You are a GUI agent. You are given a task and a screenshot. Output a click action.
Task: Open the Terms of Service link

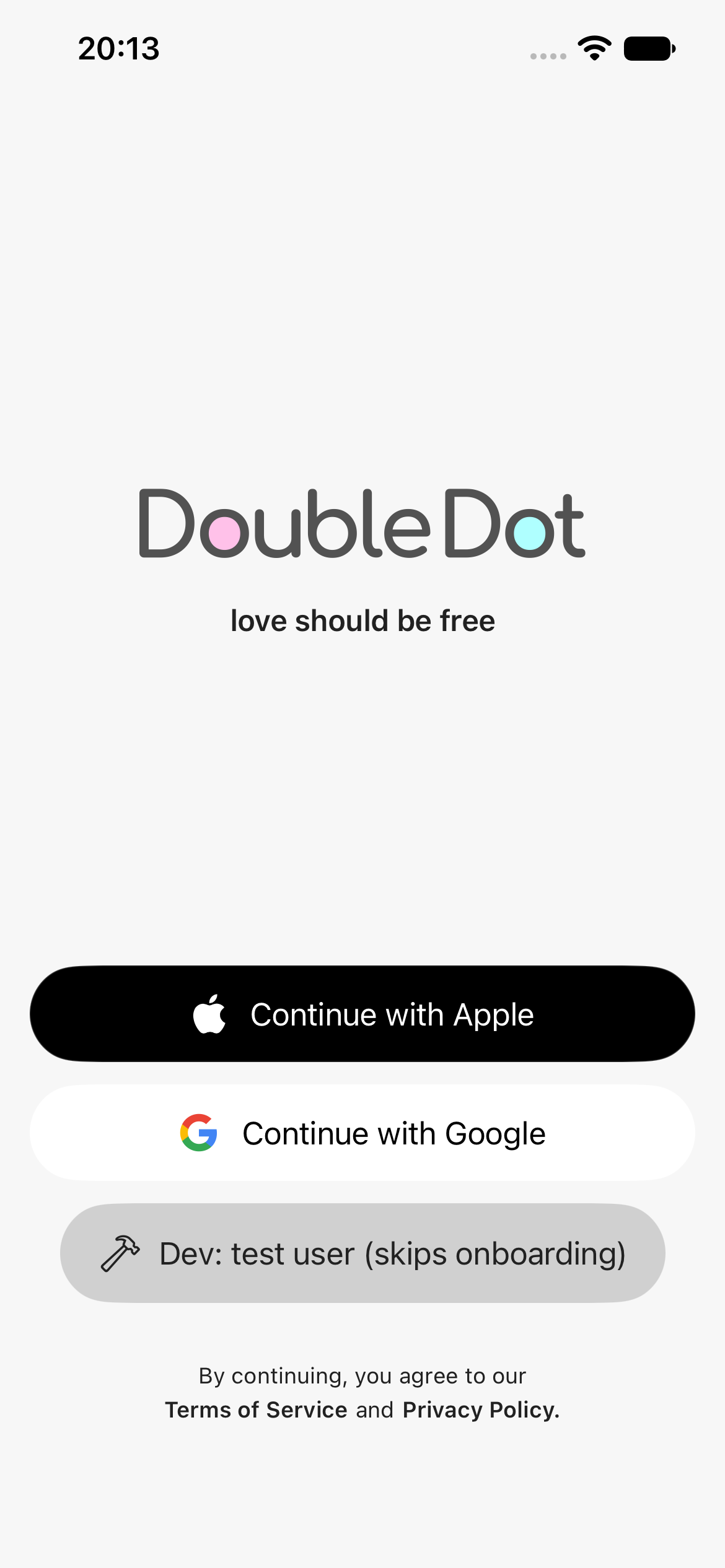256,1410
